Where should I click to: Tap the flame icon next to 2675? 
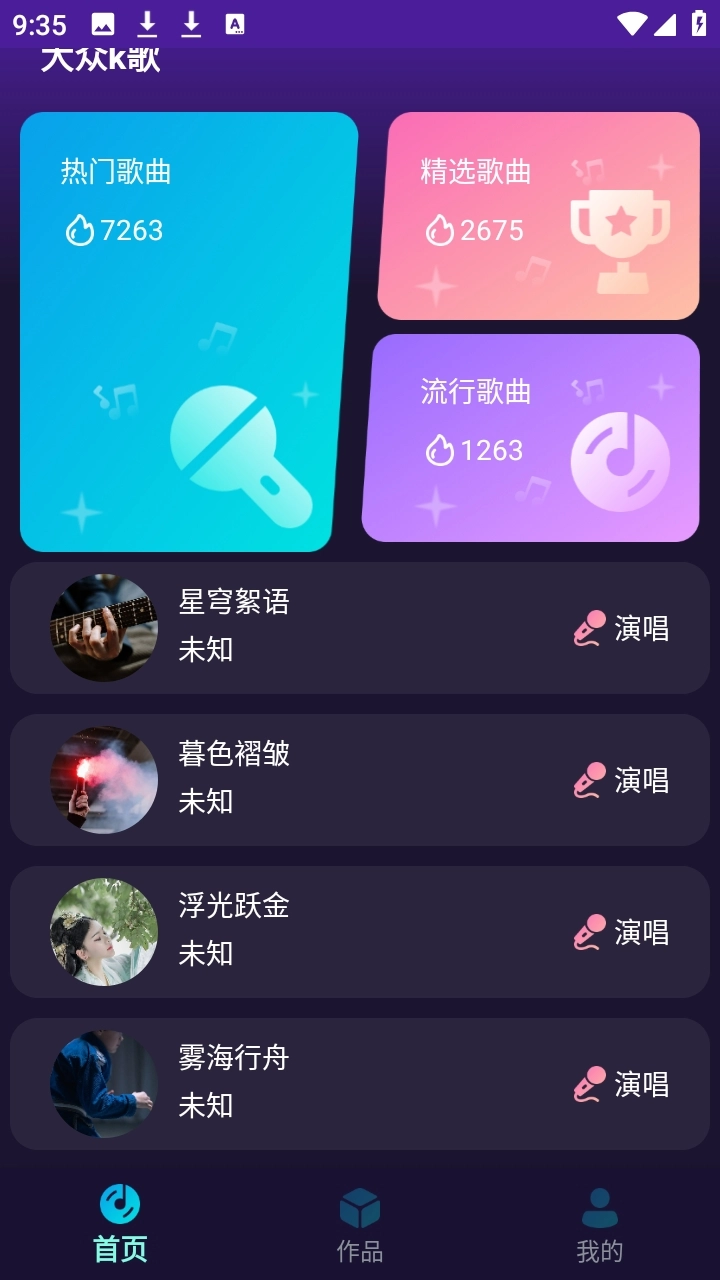(442, 230)
